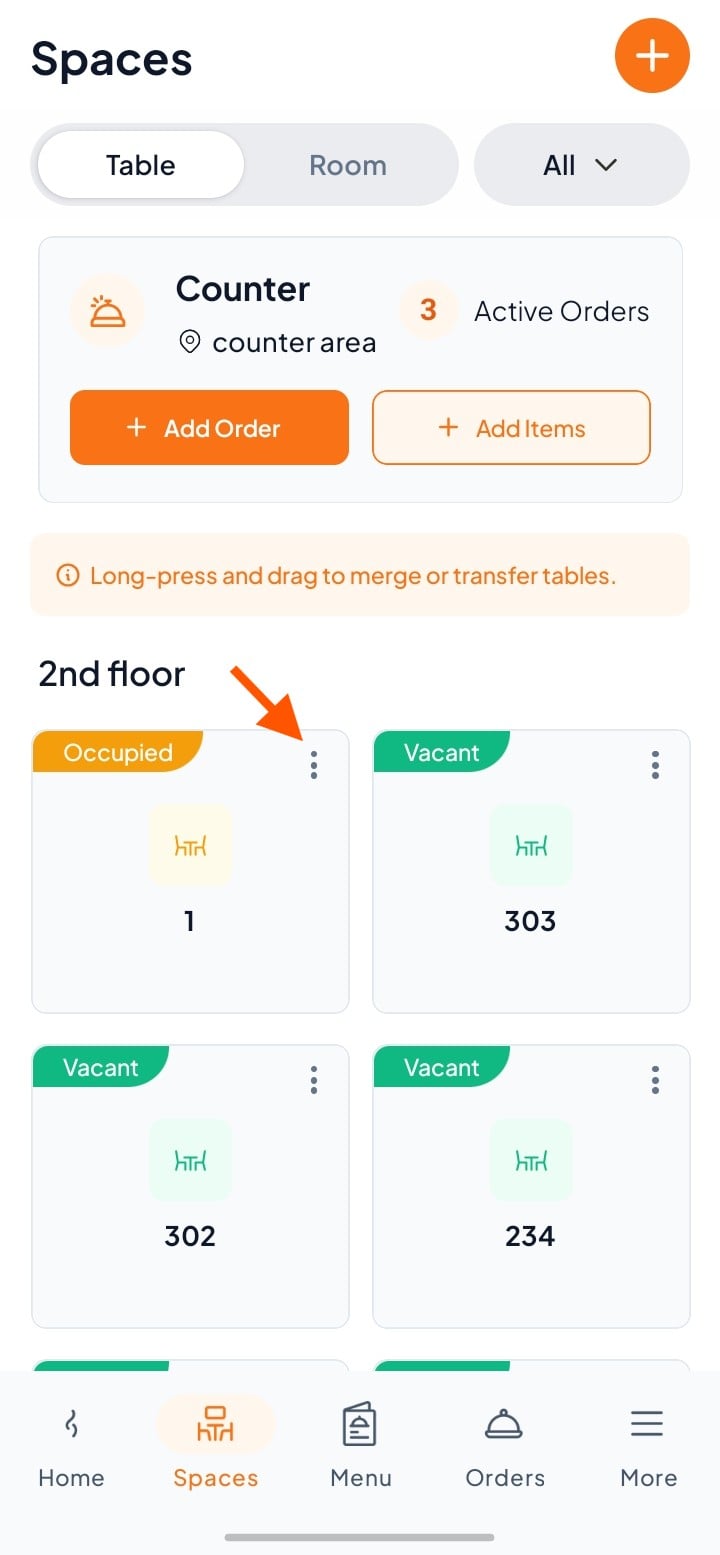
Task: Switch to the Room tab
Action: [x=347, y=165]
